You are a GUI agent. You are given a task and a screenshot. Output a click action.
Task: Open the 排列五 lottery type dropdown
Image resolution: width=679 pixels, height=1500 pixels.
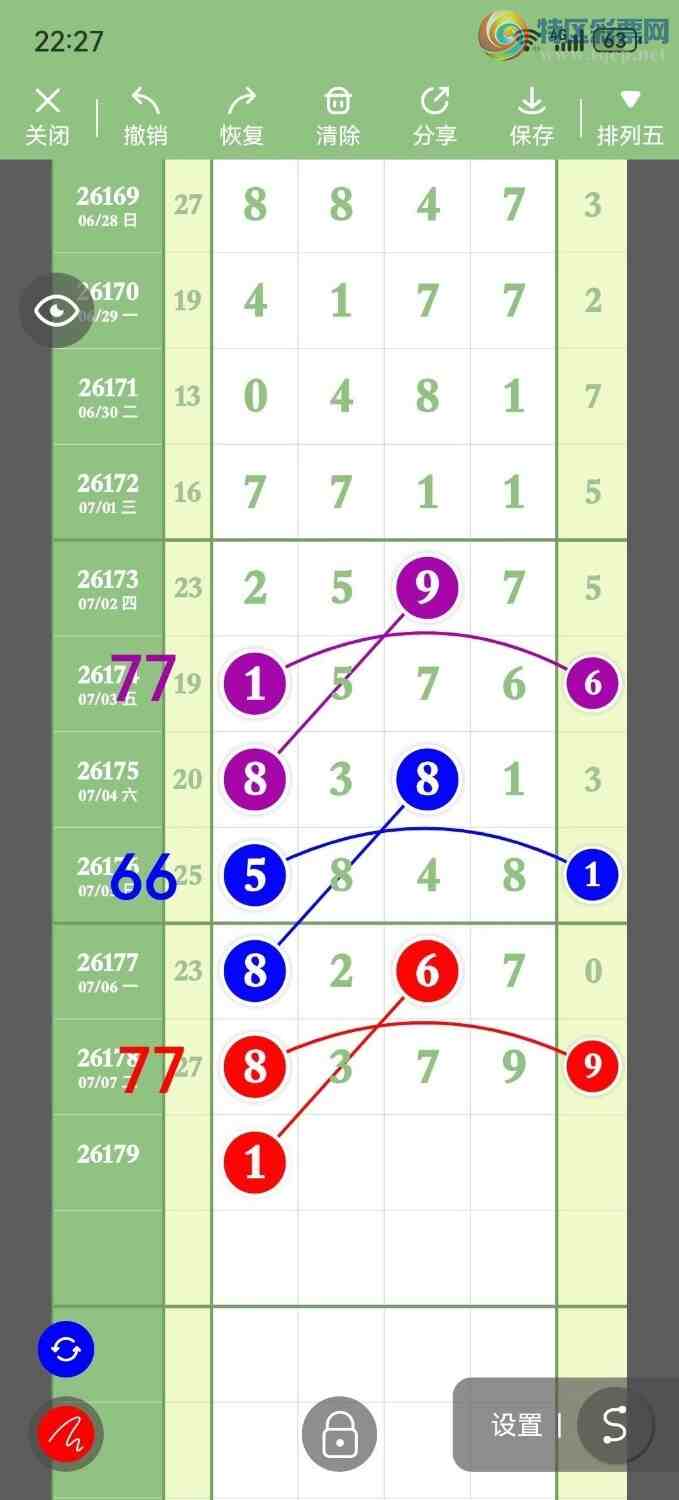[630, 117]
